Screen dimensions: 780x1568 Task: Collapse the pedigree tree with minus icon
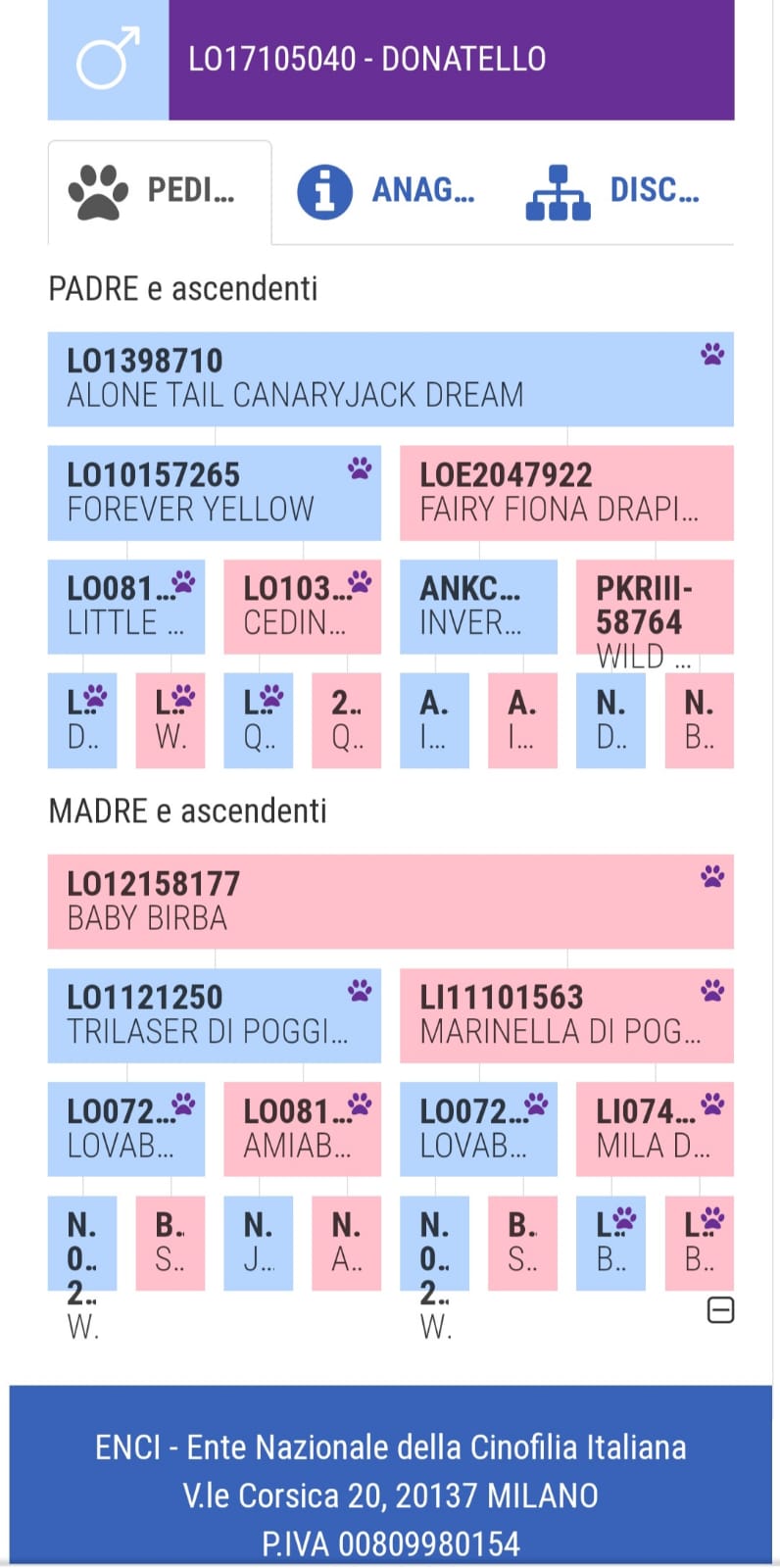[720, 1310]
